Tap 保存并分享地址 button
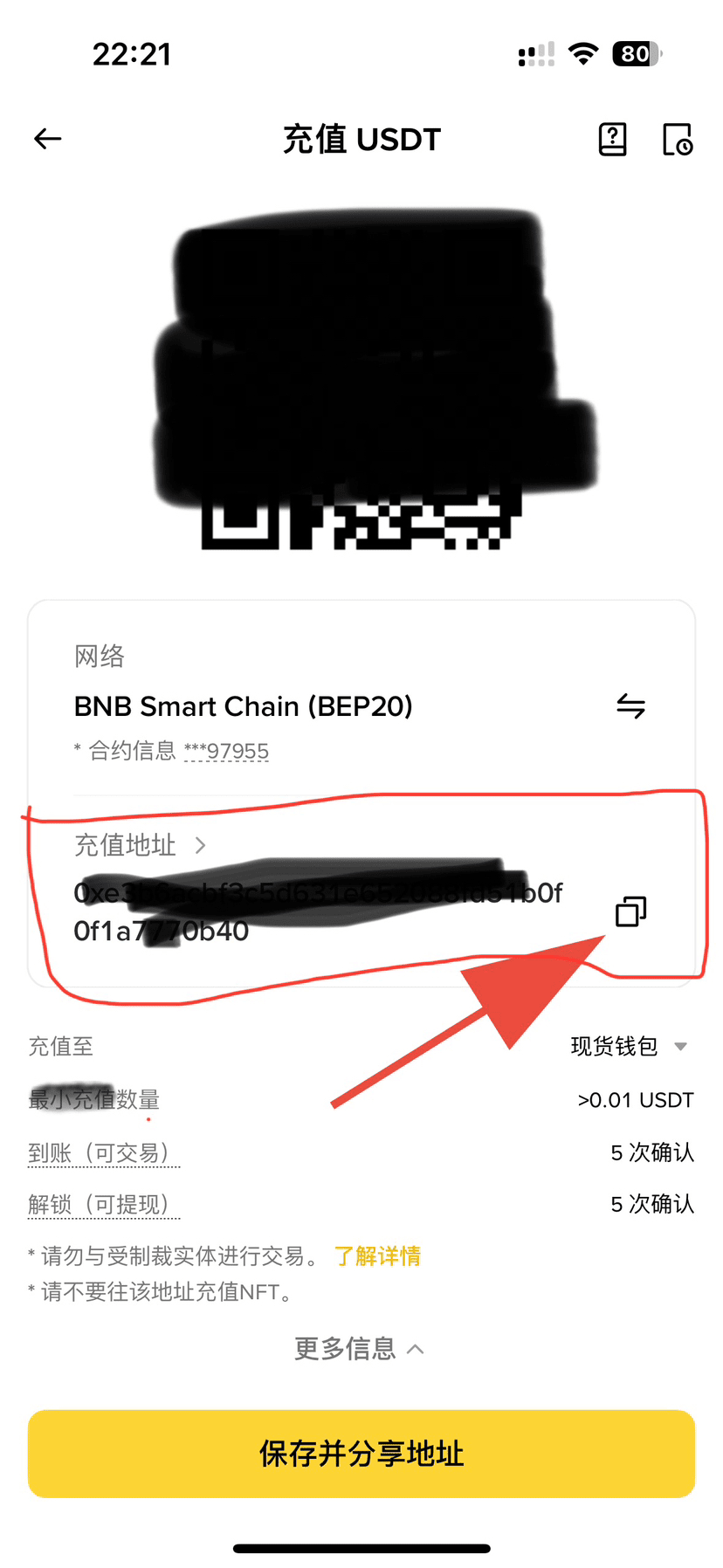The width and height of the screenshot is (723, 1568). point(361,1454)
